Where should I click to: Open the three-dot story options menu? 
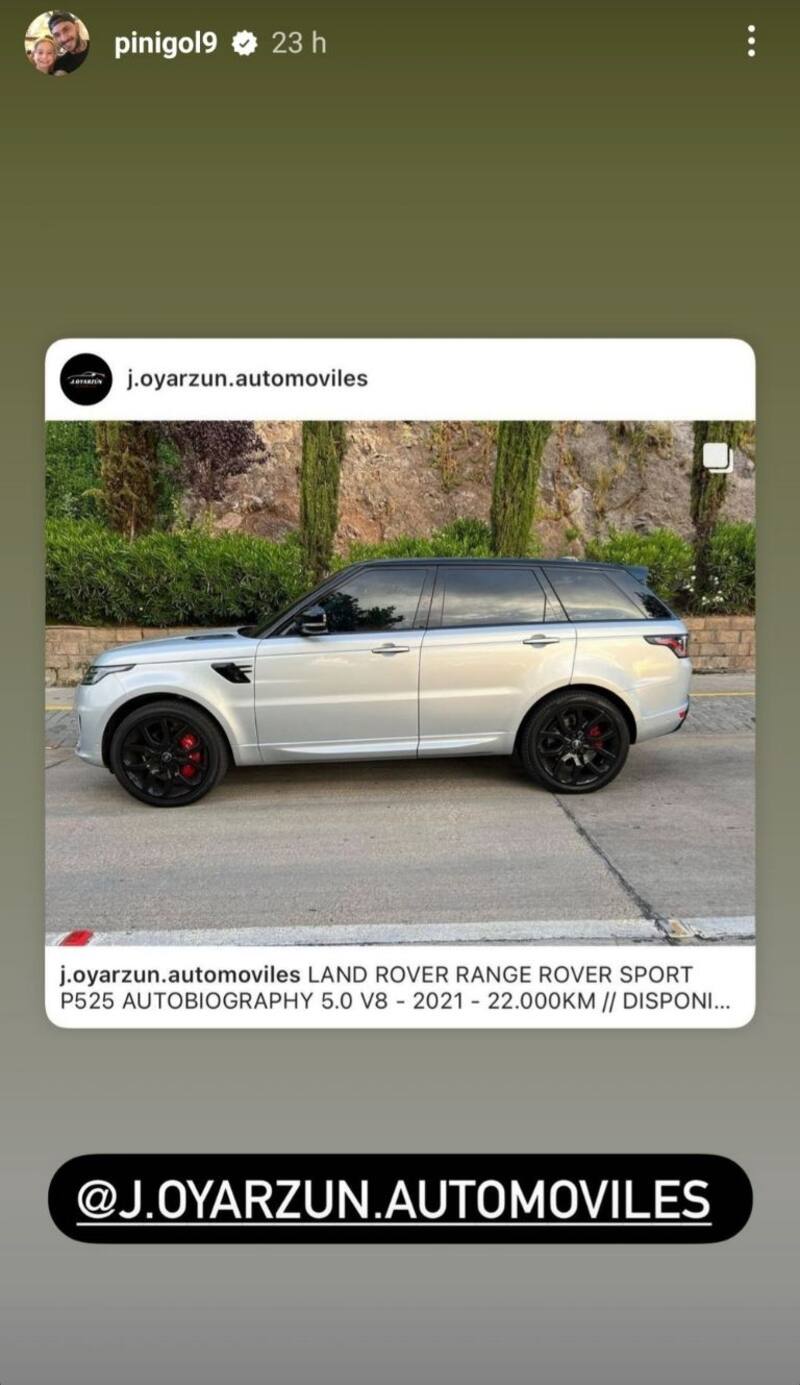(x=751, y=41)
